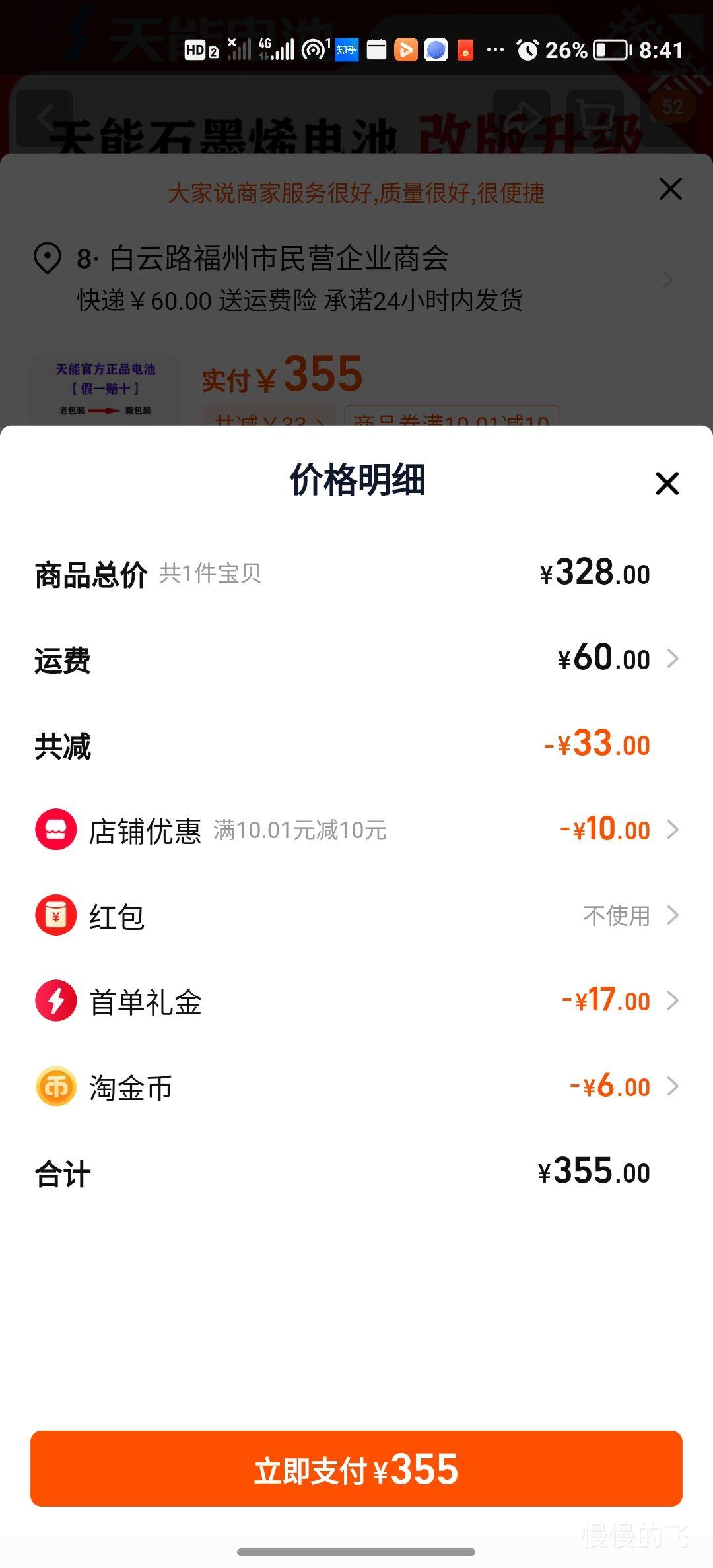This screenshot has width=713, height=1568.
Task: Tap the 合计 ¥355.00 total amount
Action: 593,1171
